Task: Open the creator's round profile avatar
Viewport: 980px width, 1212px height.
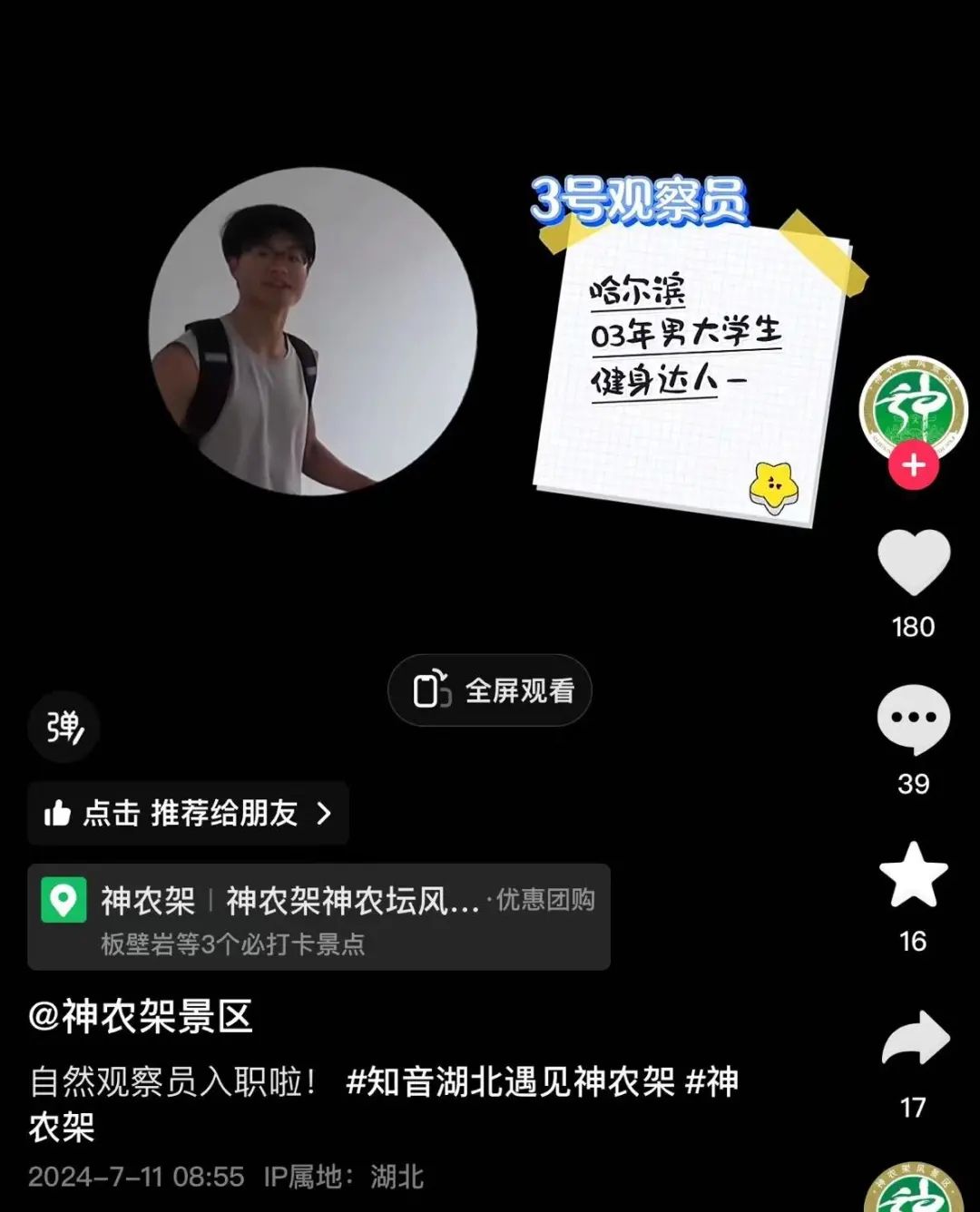Action: 913,406
